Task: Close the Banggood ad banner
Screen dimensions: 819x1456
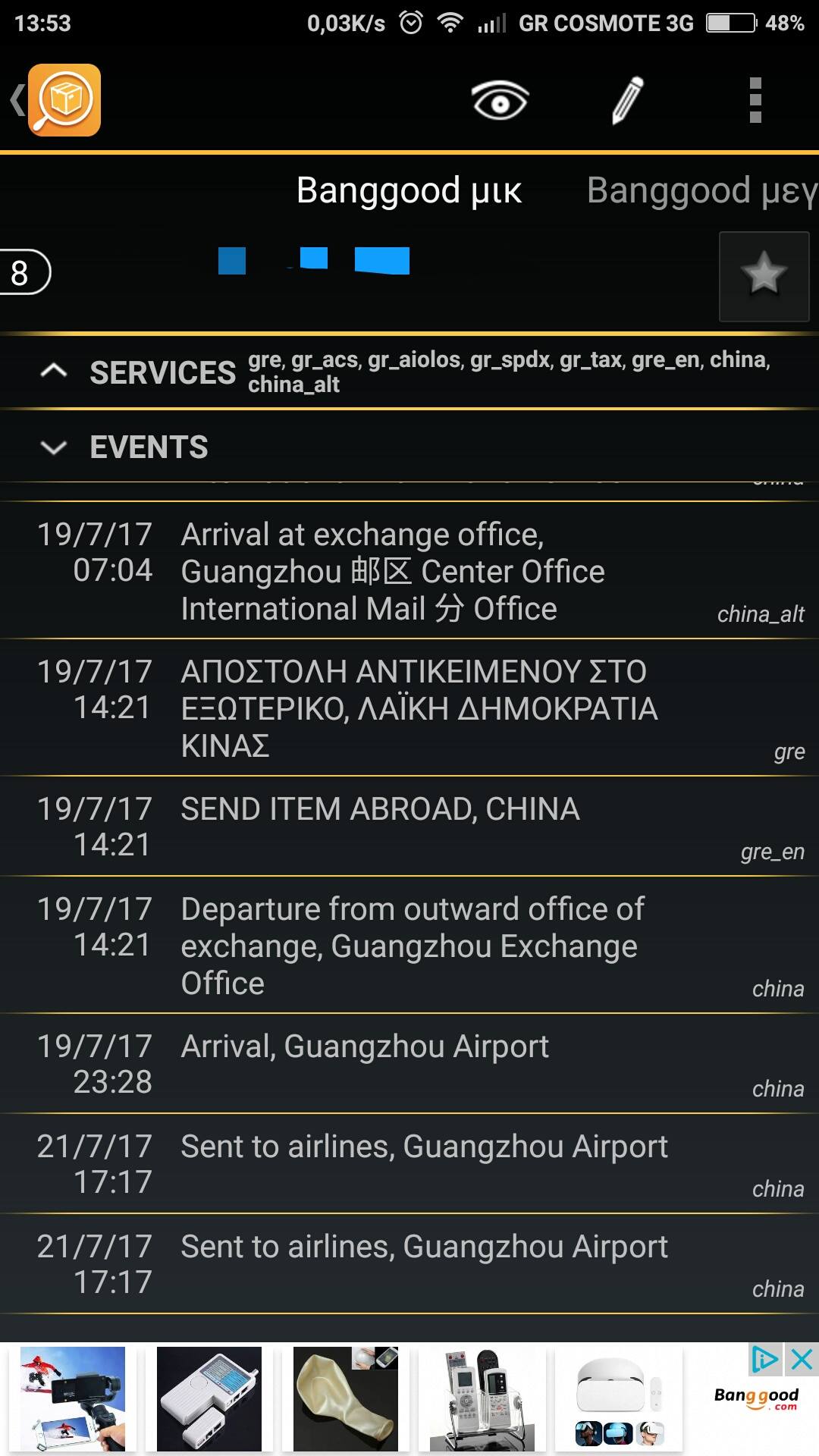Action: click(801, 1360)
